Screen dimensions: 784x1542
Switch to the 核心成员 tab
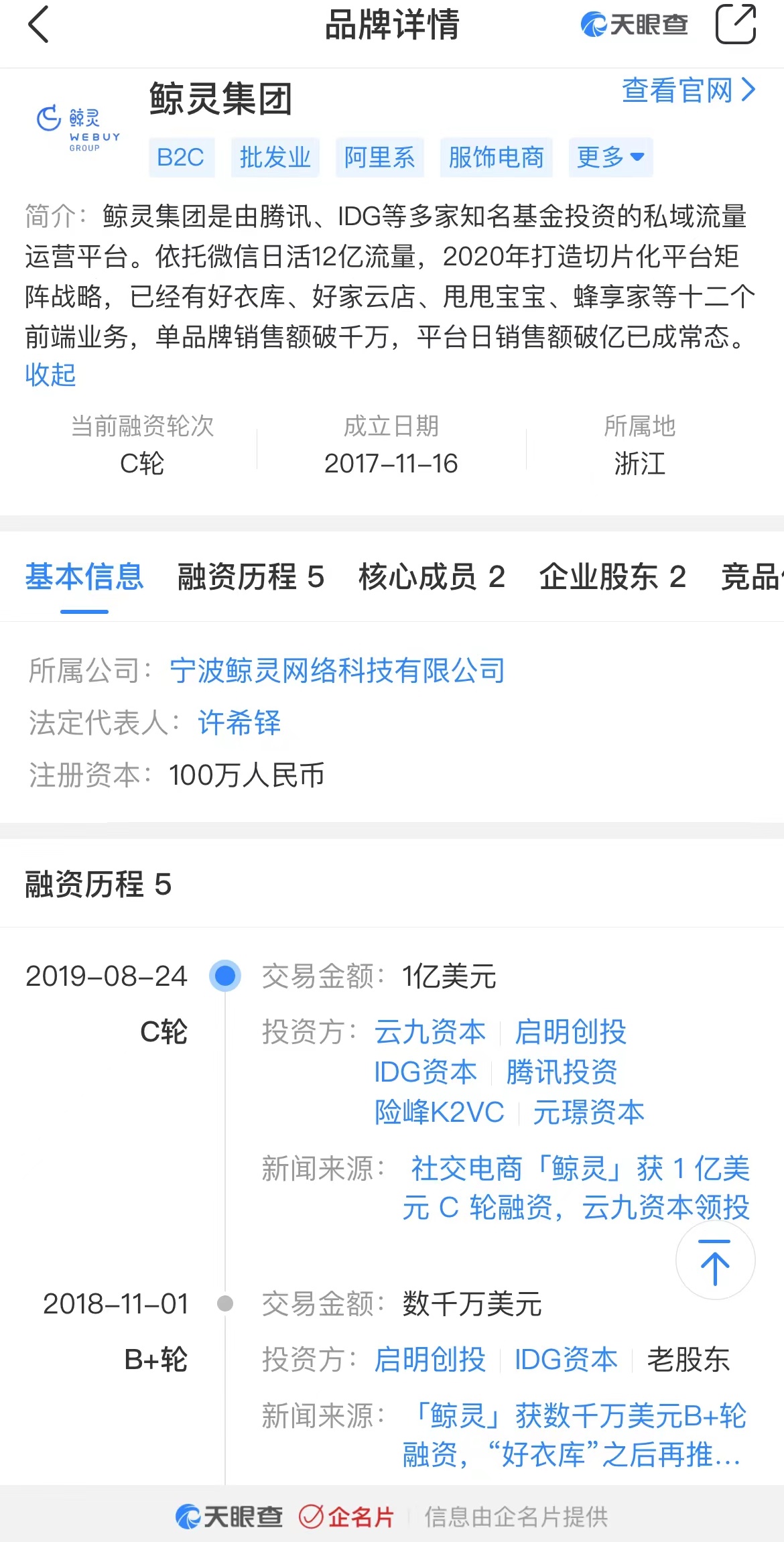coord(432,577)
